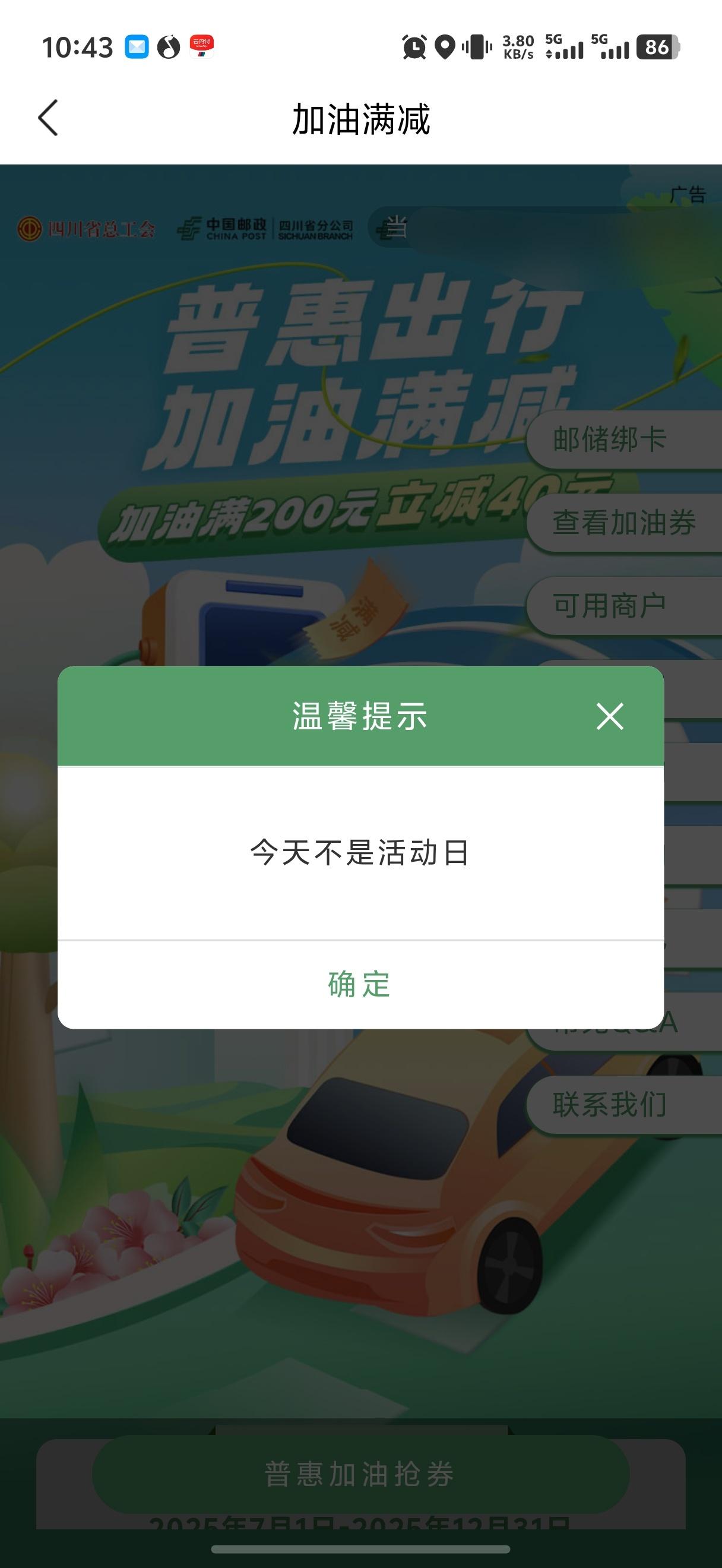The height and width of the screenshot is (1568, 722).
Task: Tap 普惠加油抢券 button
Action: pos(360,1474)
